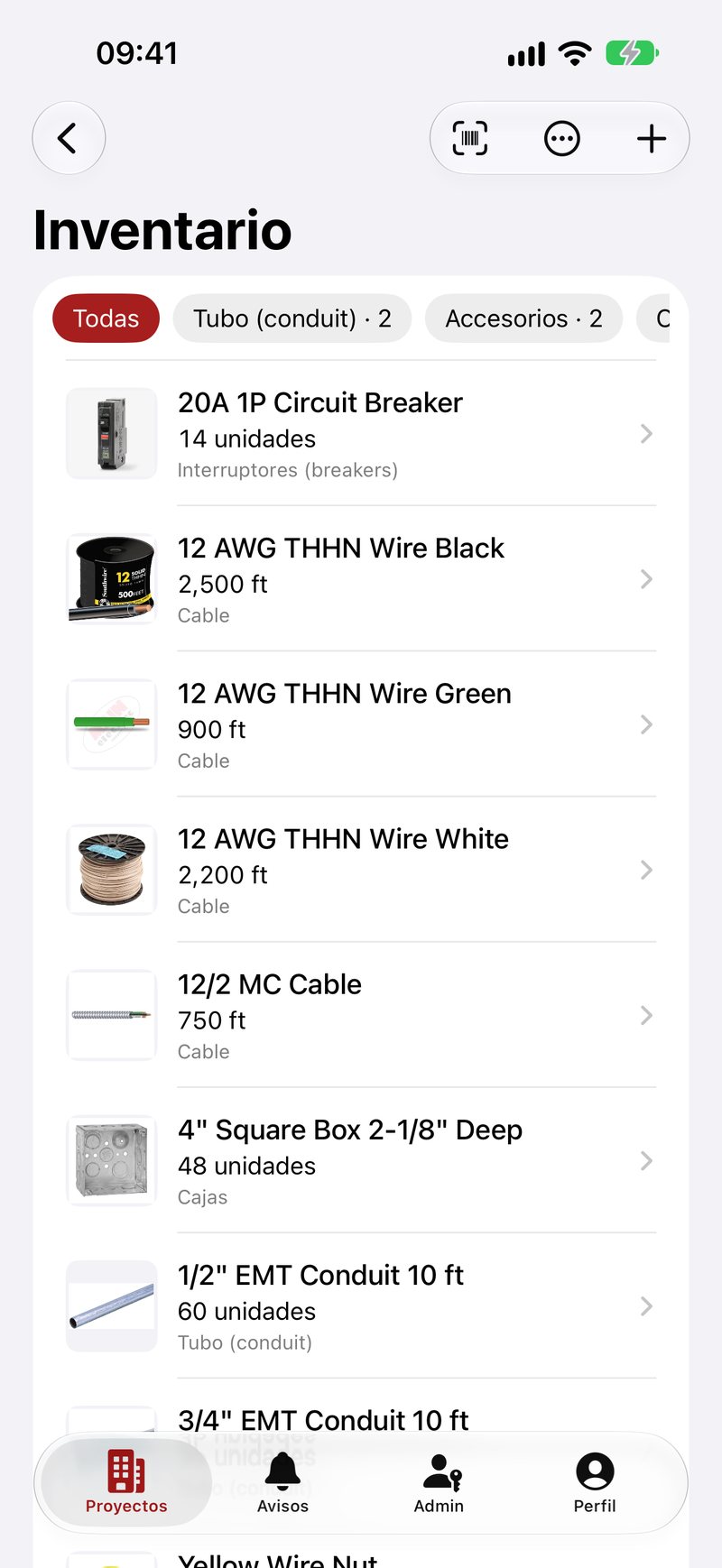This screenshot has width=722, height=1568.
Task: Go back to the previous screen
Action: (69, 138)
